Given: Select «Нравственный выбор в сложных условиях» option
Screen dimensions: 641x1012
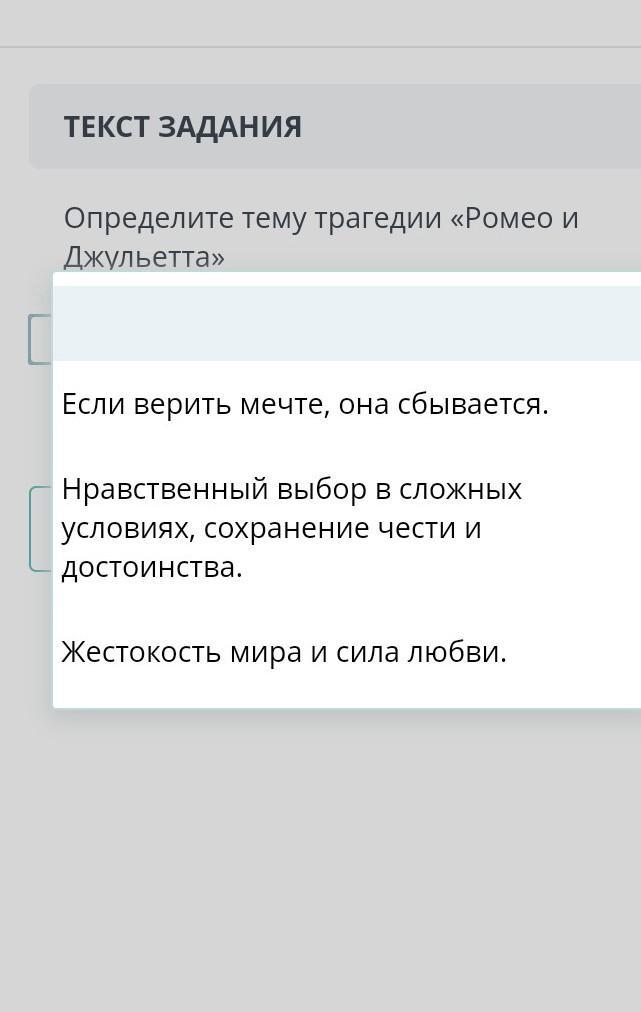Looking at the screenshot, I should pos(292,528).
